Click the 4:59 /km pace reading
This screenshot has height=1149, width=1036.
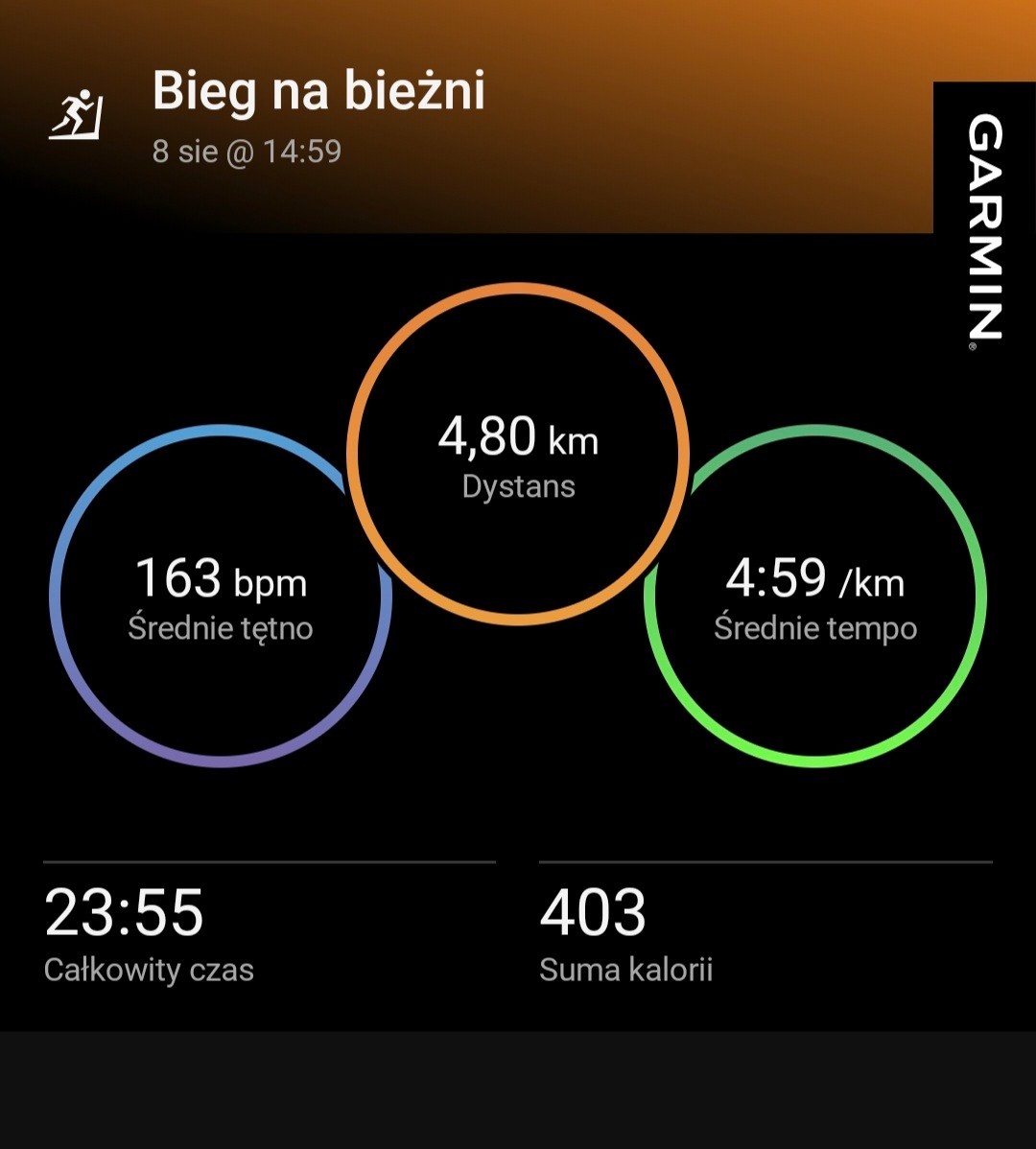816,579
